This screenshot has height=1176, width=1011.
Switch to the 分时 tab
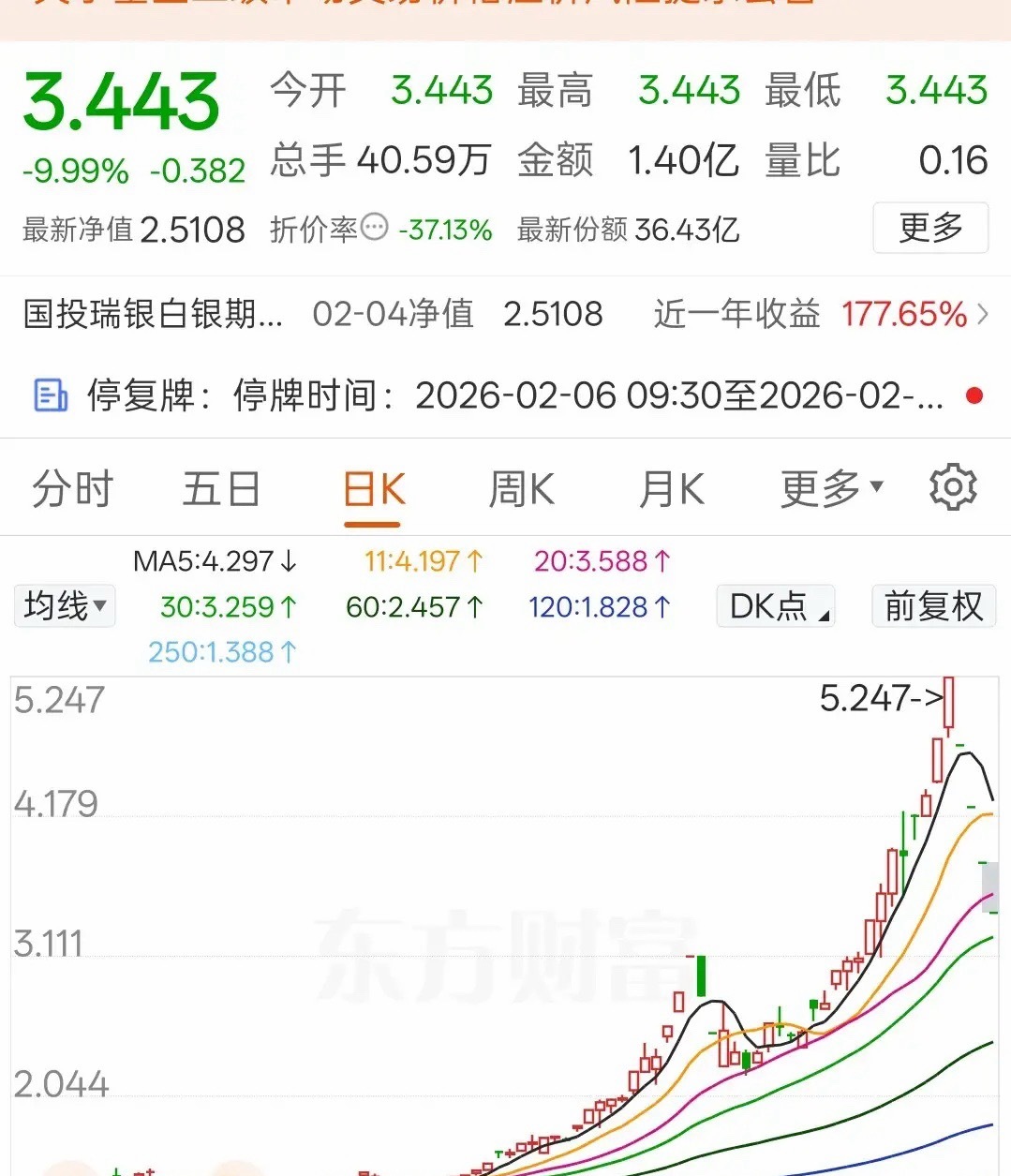tap(72, 487)
